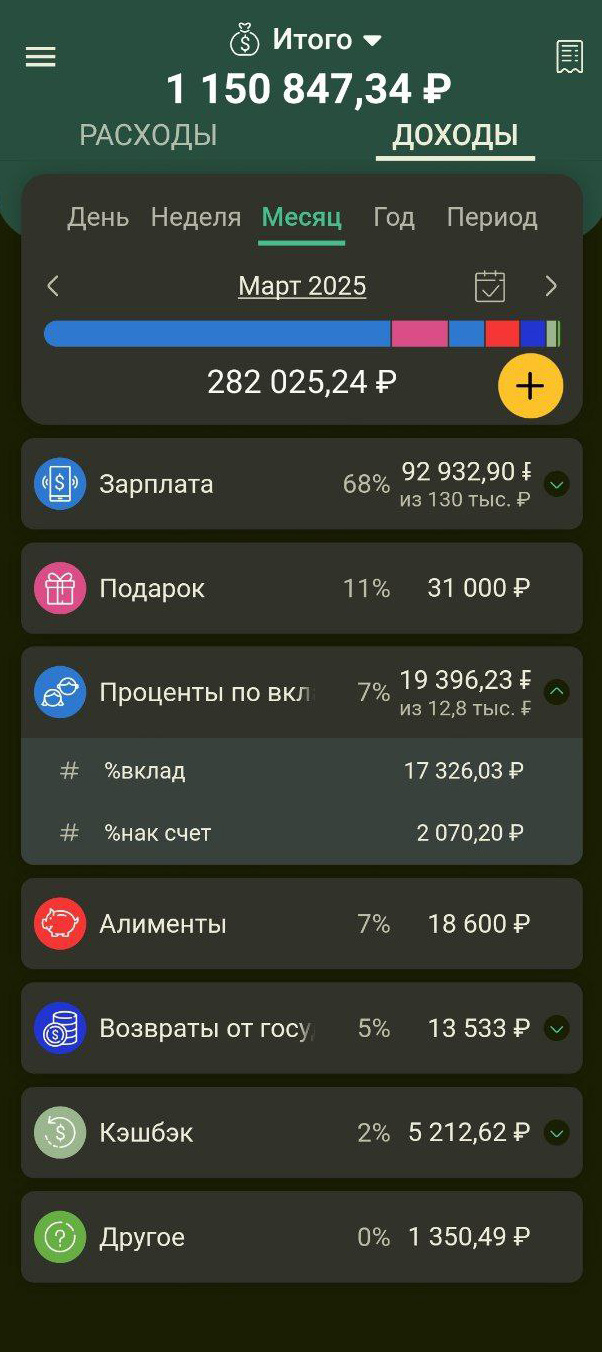The image size is (602, 1352).
Task: Open the Другое category row
Action: 301,1237
